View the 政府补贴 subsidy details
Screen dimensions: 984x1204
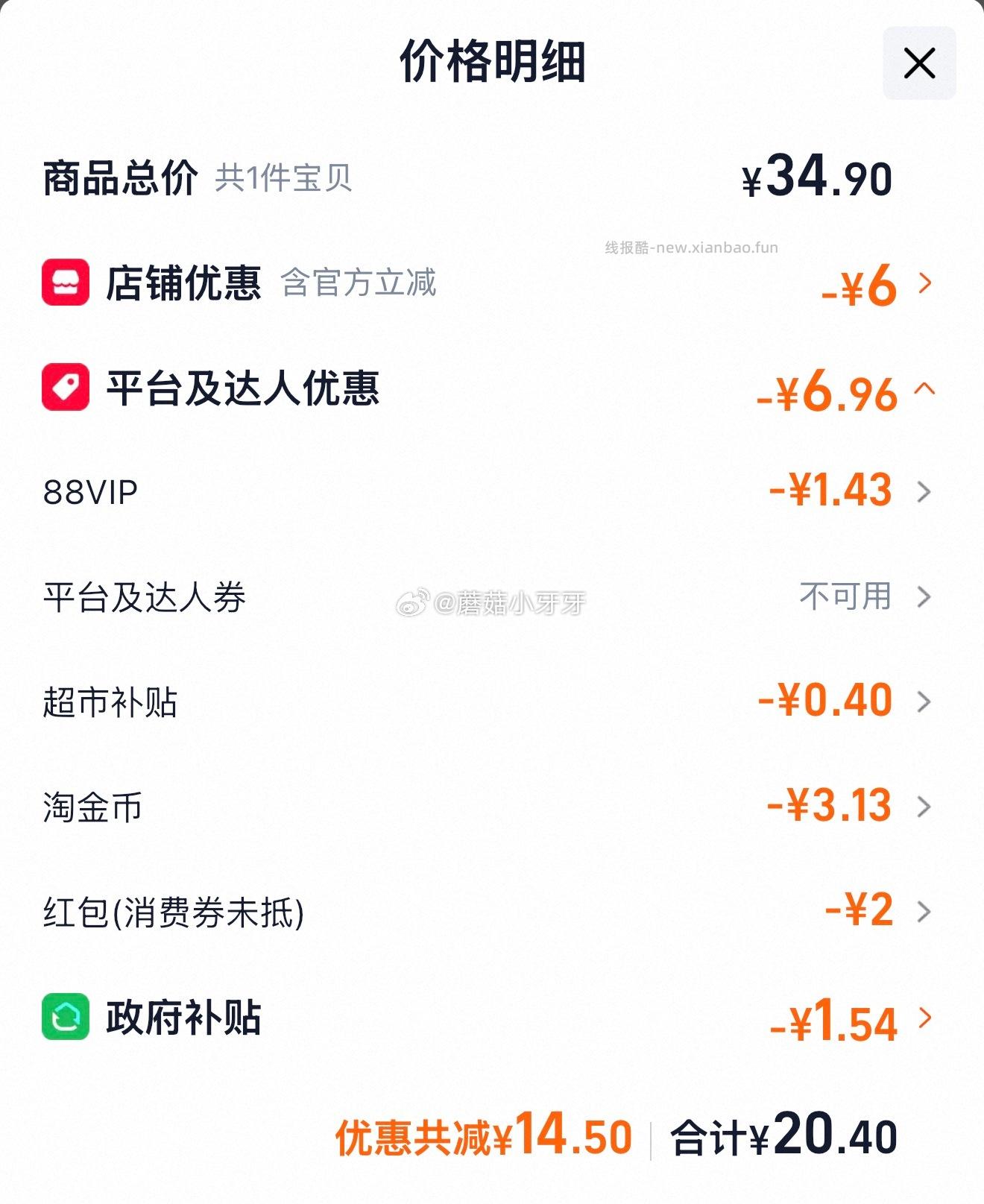pos(924,1018)
